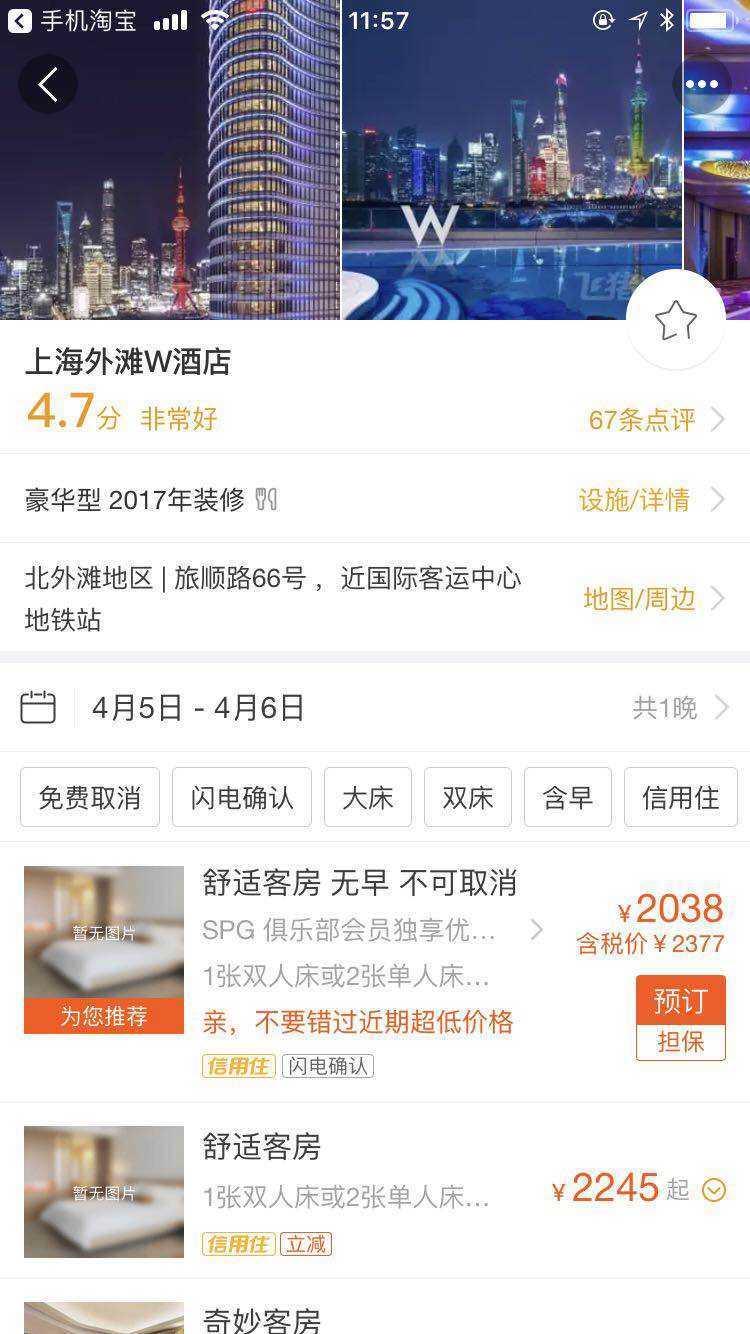Tap the calendar icon next to dates
This screenshot has height=1334, width=750.
[x=38, y=707]
